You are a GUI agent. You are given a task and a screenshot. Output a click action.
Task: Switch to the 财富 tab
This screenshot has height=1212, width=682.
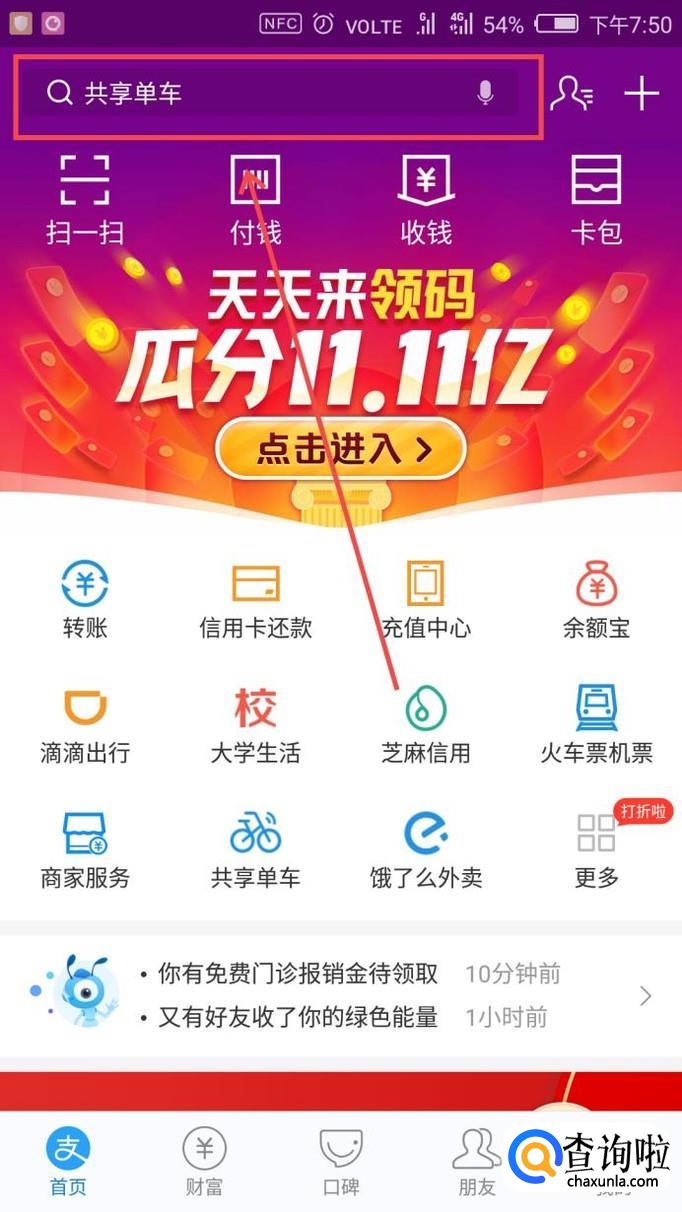point(204,1162)
